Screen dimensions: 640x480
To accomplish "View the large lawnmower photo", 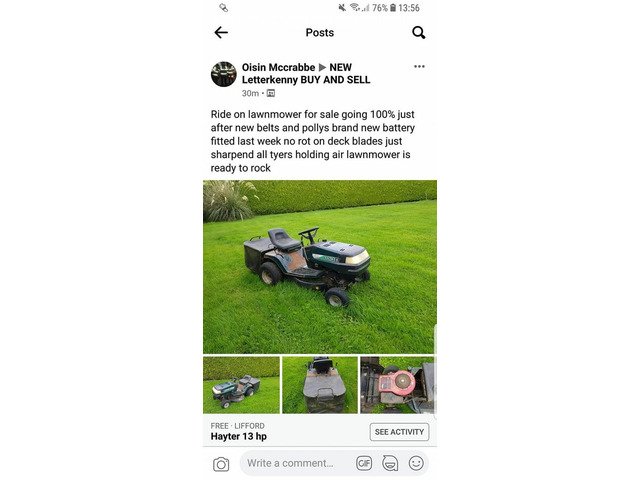I will tap(320, 267).
